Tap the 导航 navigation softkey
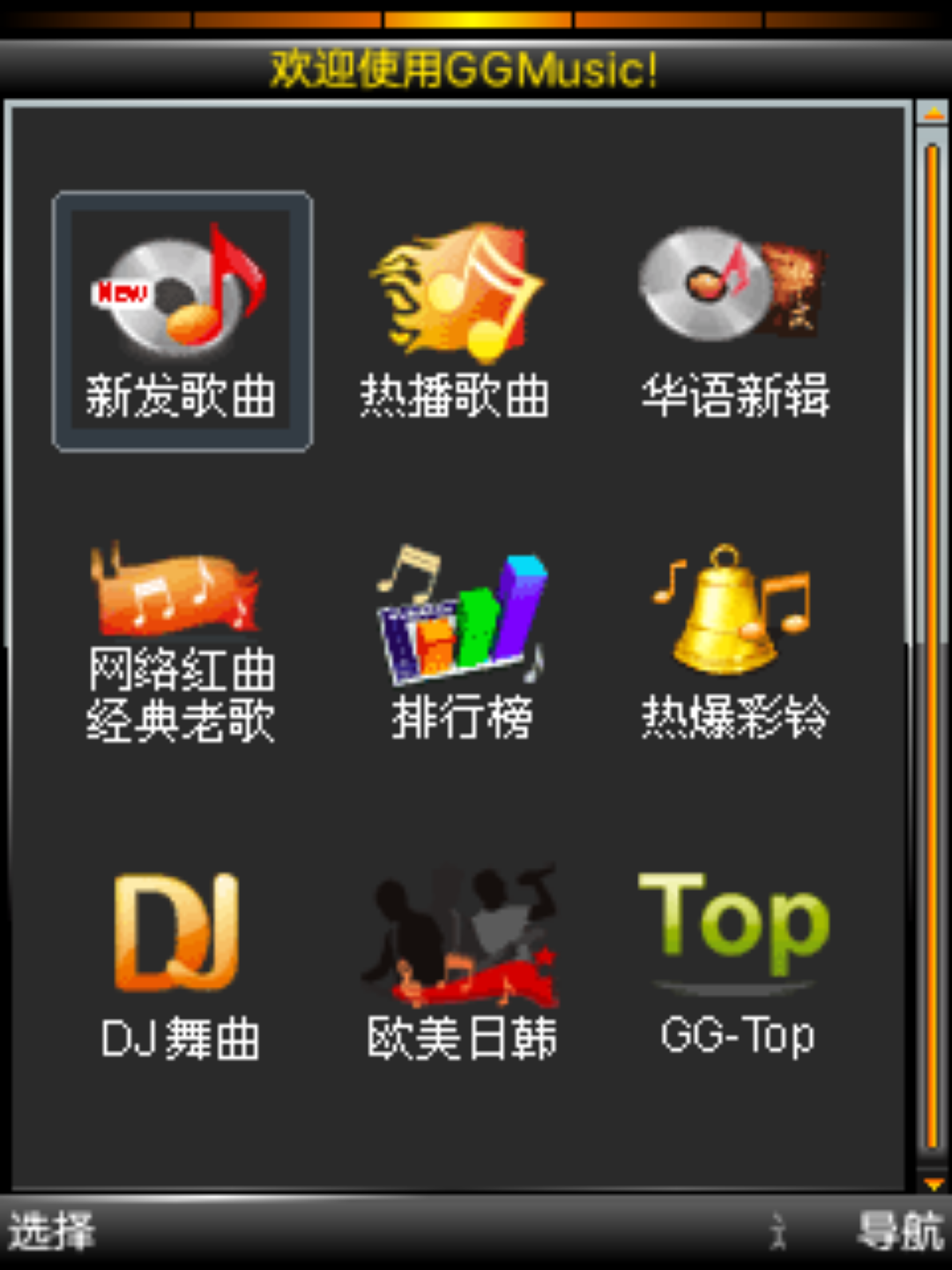 click(900, 1231)
